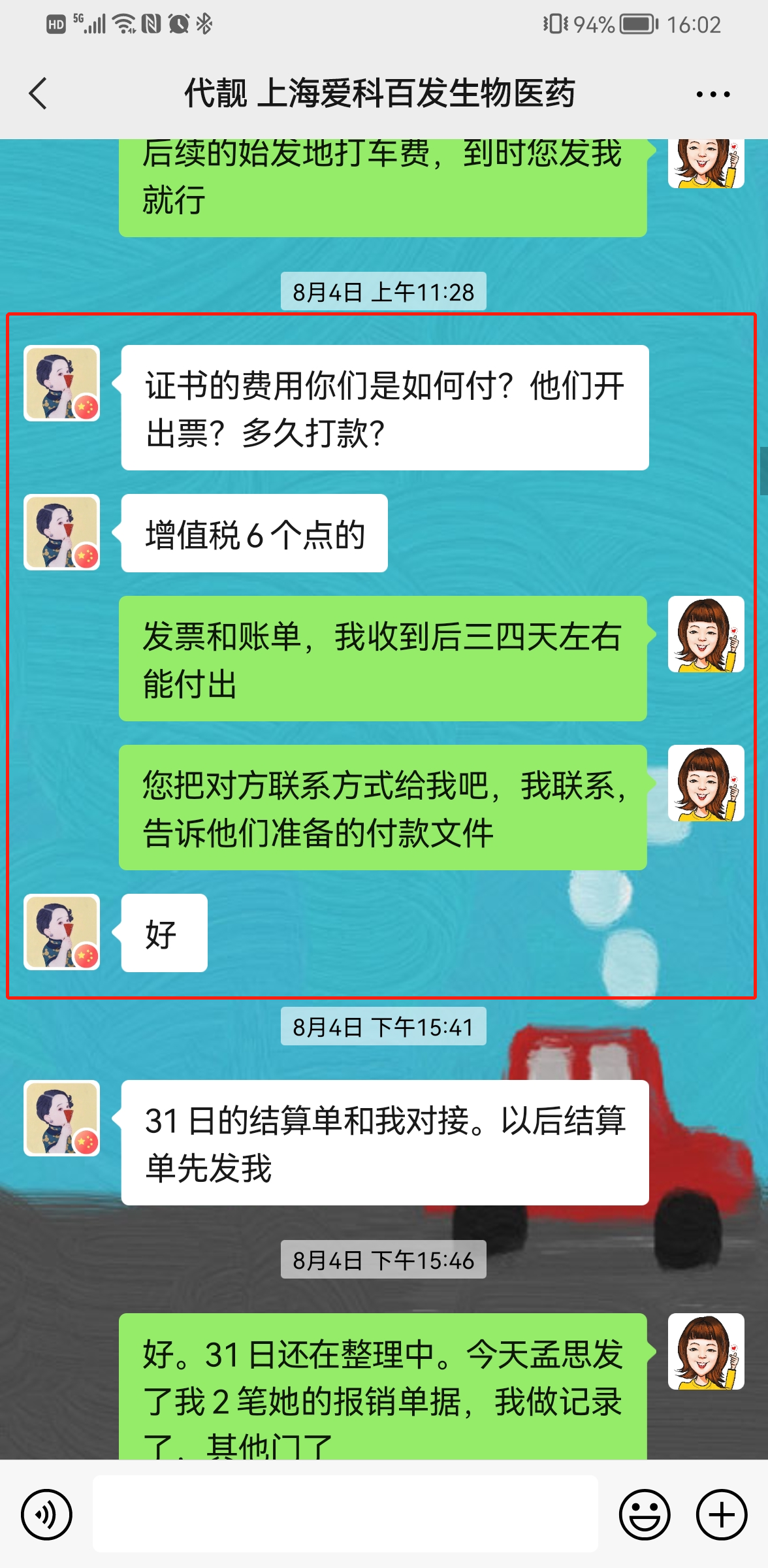
Task: Switch to voice message input
Action: (46, 1514)
